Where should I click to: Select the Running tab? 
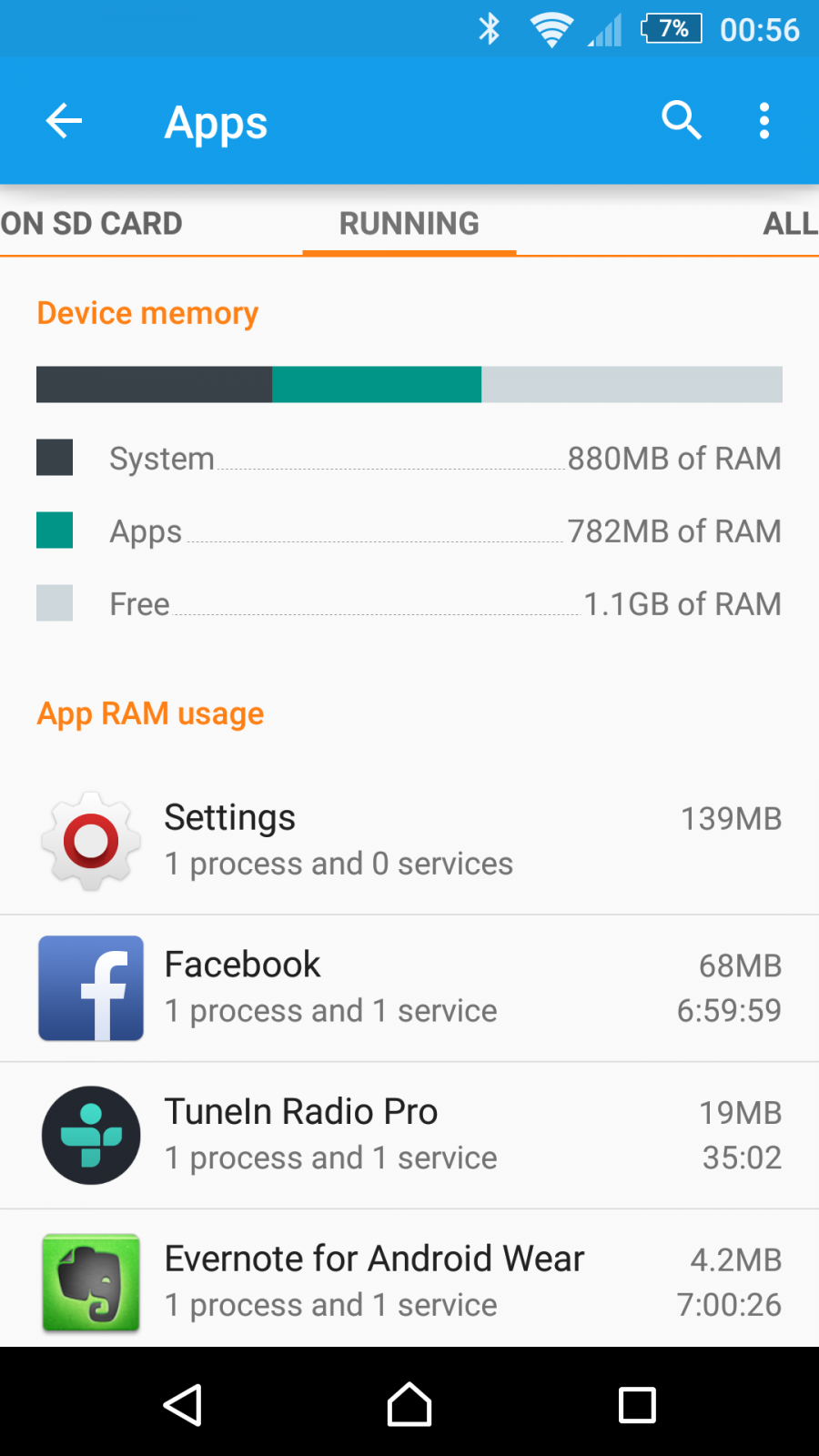pyautogui.click(x=409, y=223)
